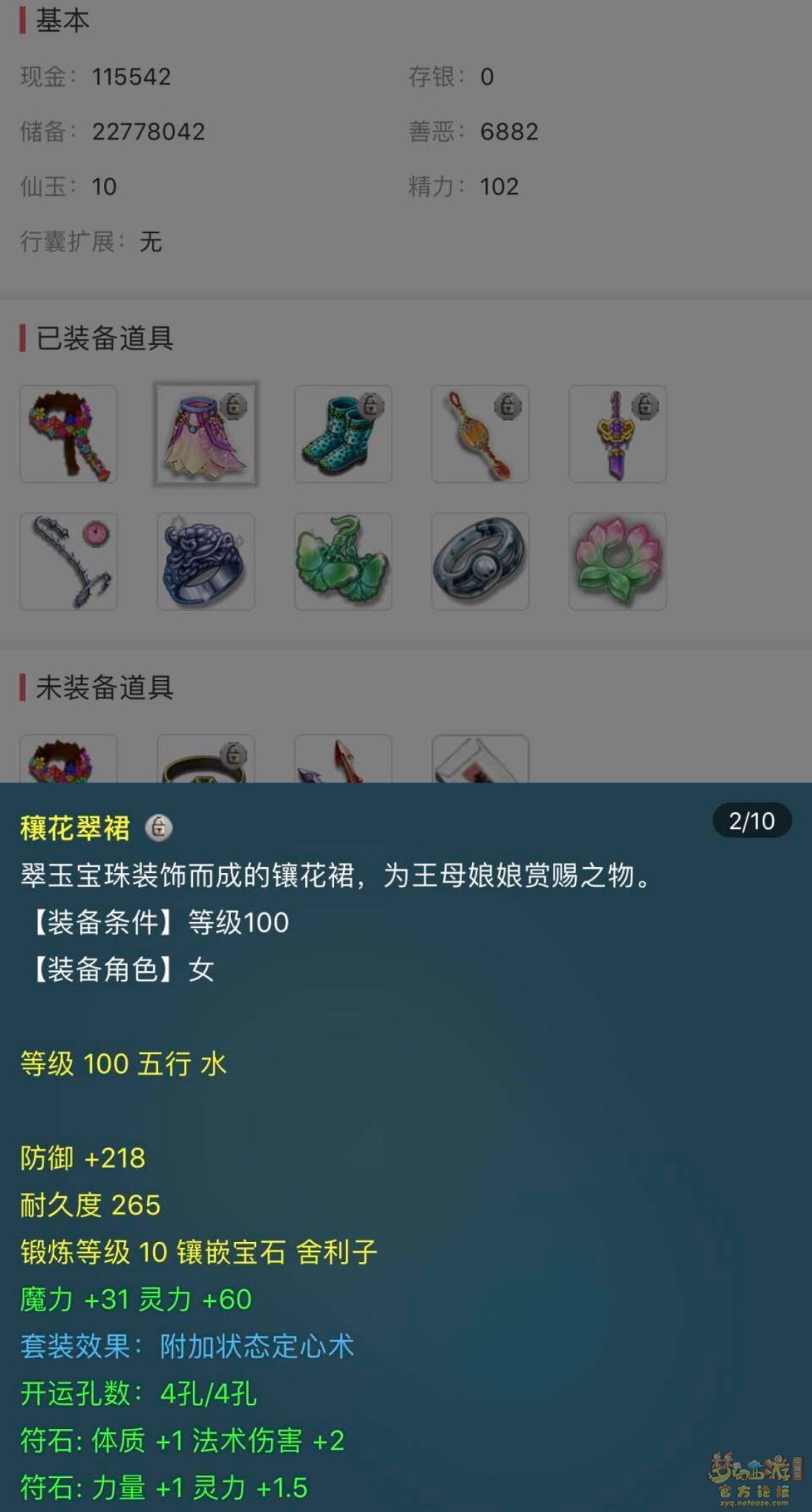View the teal spotted boots item
This screenshot has width=812, height=1512.
[x=343, y=434]
